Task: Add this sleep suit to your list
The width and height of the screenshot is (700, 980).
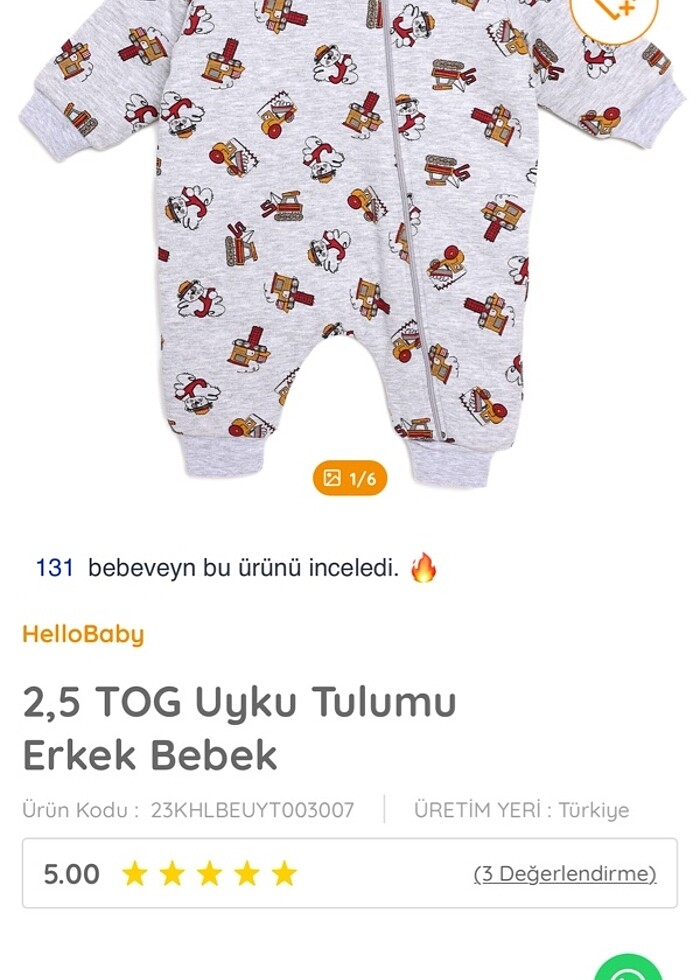Action: [x=613, y=10]
